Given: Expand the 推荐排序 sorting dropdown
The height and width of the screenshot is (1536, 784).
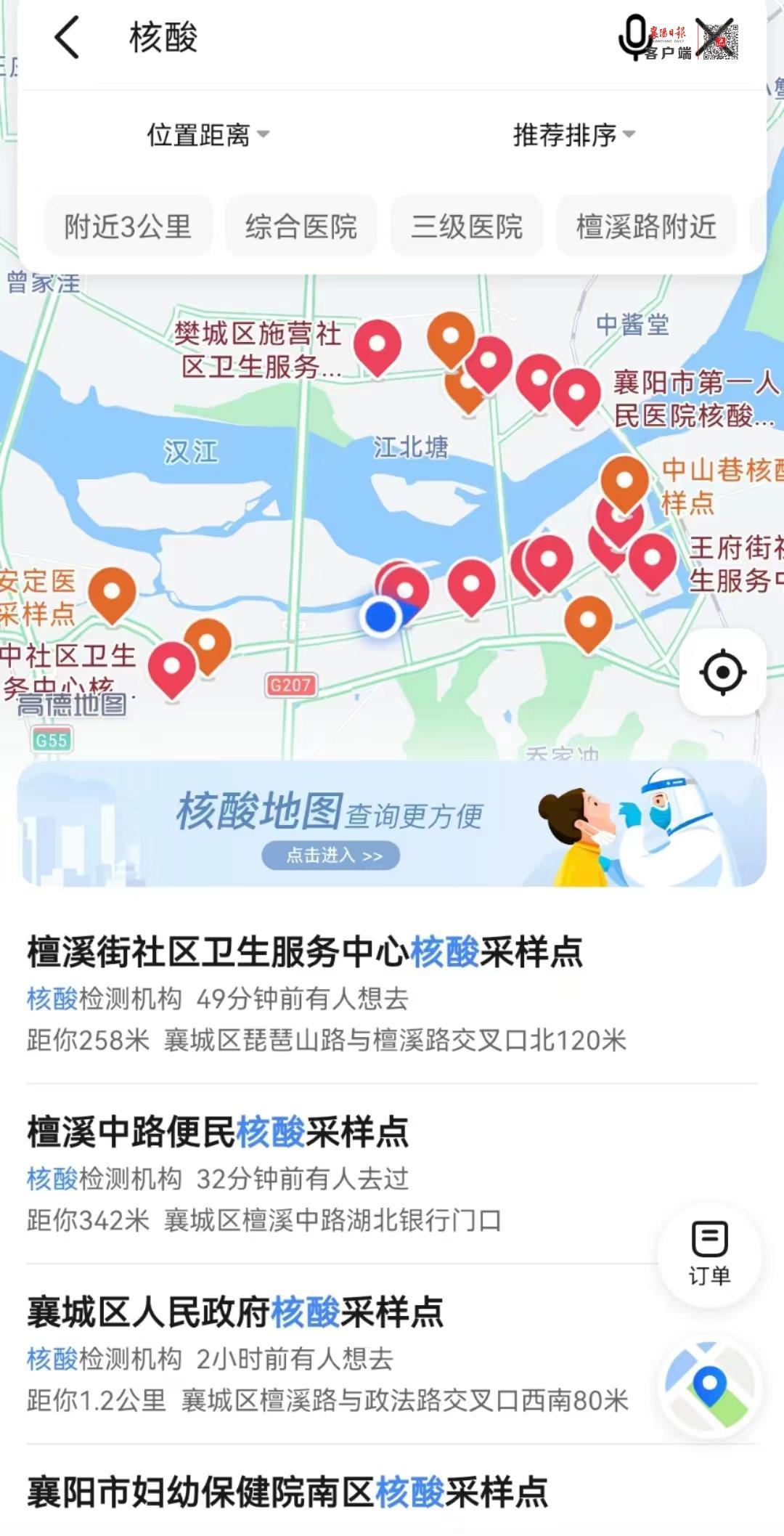Looking at the screenshot, I should 573,135.
